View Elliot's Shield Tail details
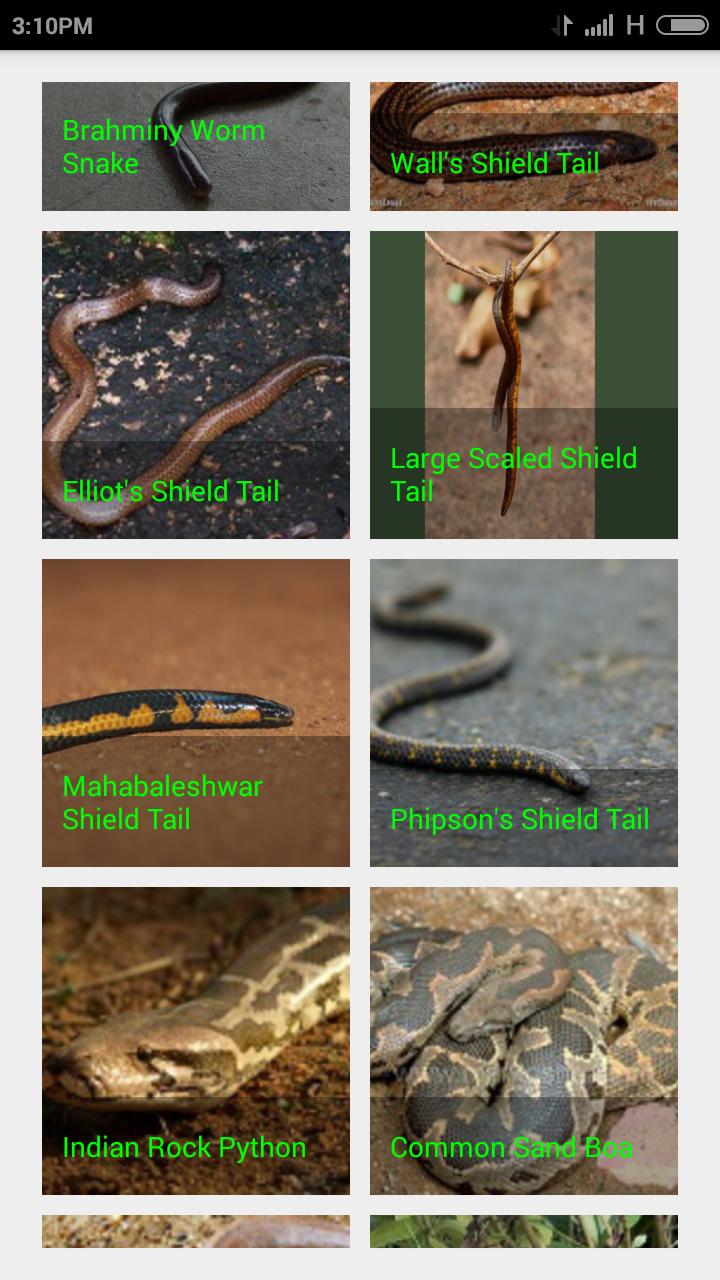Screen dimensions: 720x1280 196,385
